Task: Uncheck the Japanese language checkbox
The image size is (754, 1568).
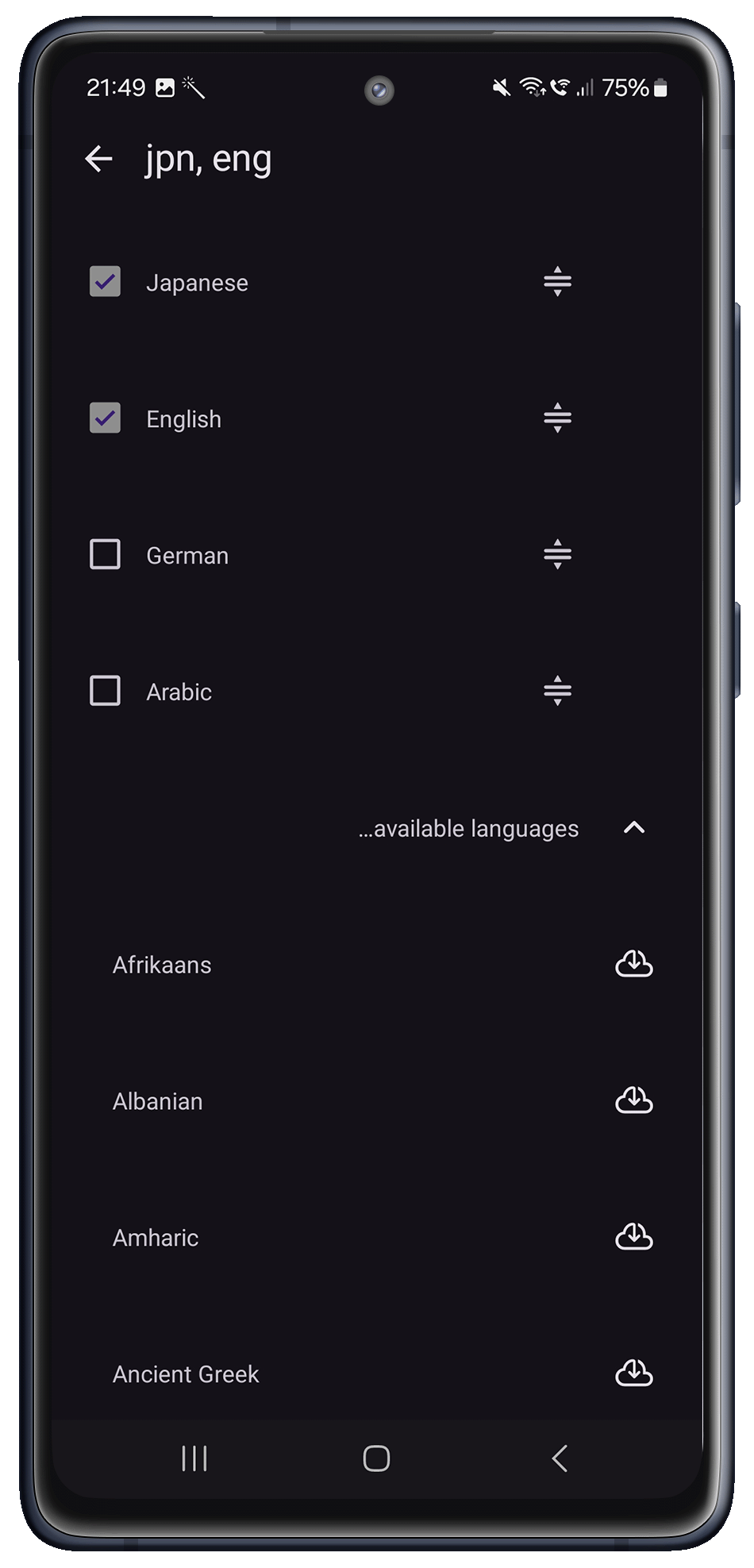Action: point(105,282)
